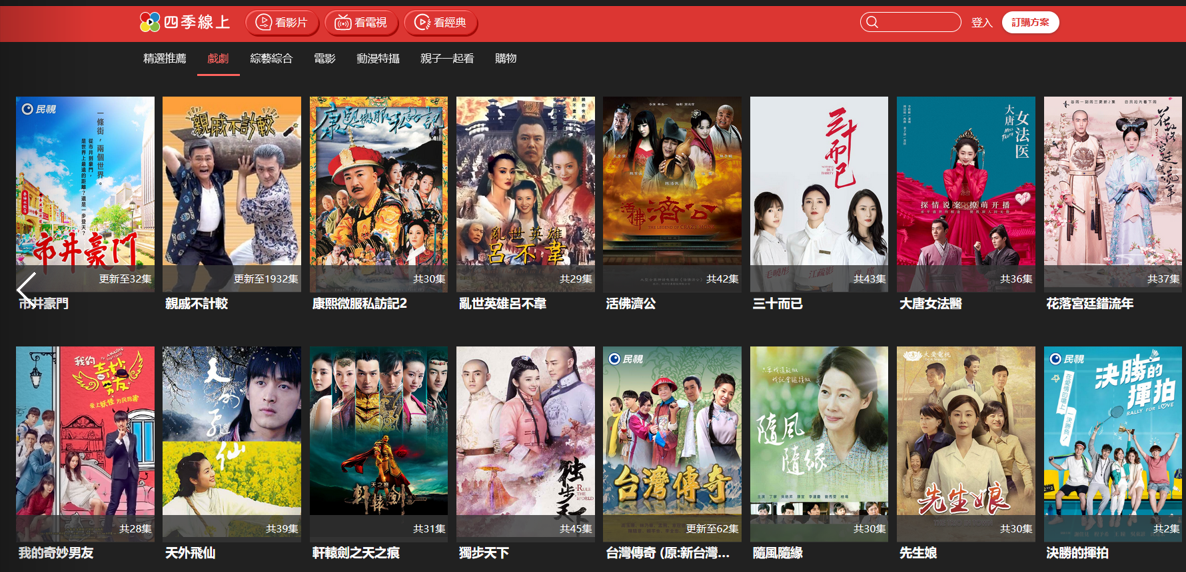Switch to the 精選推薦 tab
Image resolution: width=1186 pixels, height=572 pixels.
[x=164, y=59]
